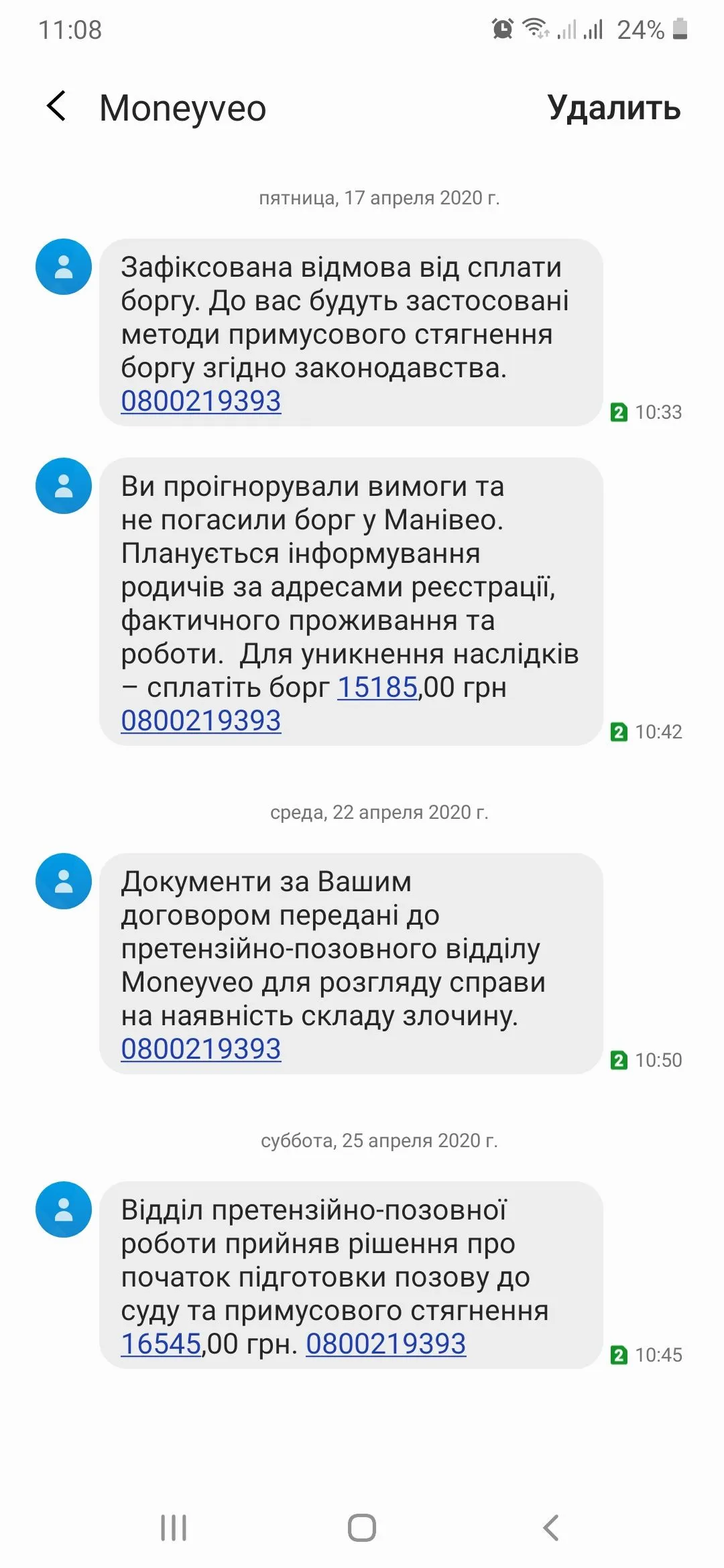This screenshot has width=724, height=1568.
Task: Go to the home screen
Action: 362,1528
